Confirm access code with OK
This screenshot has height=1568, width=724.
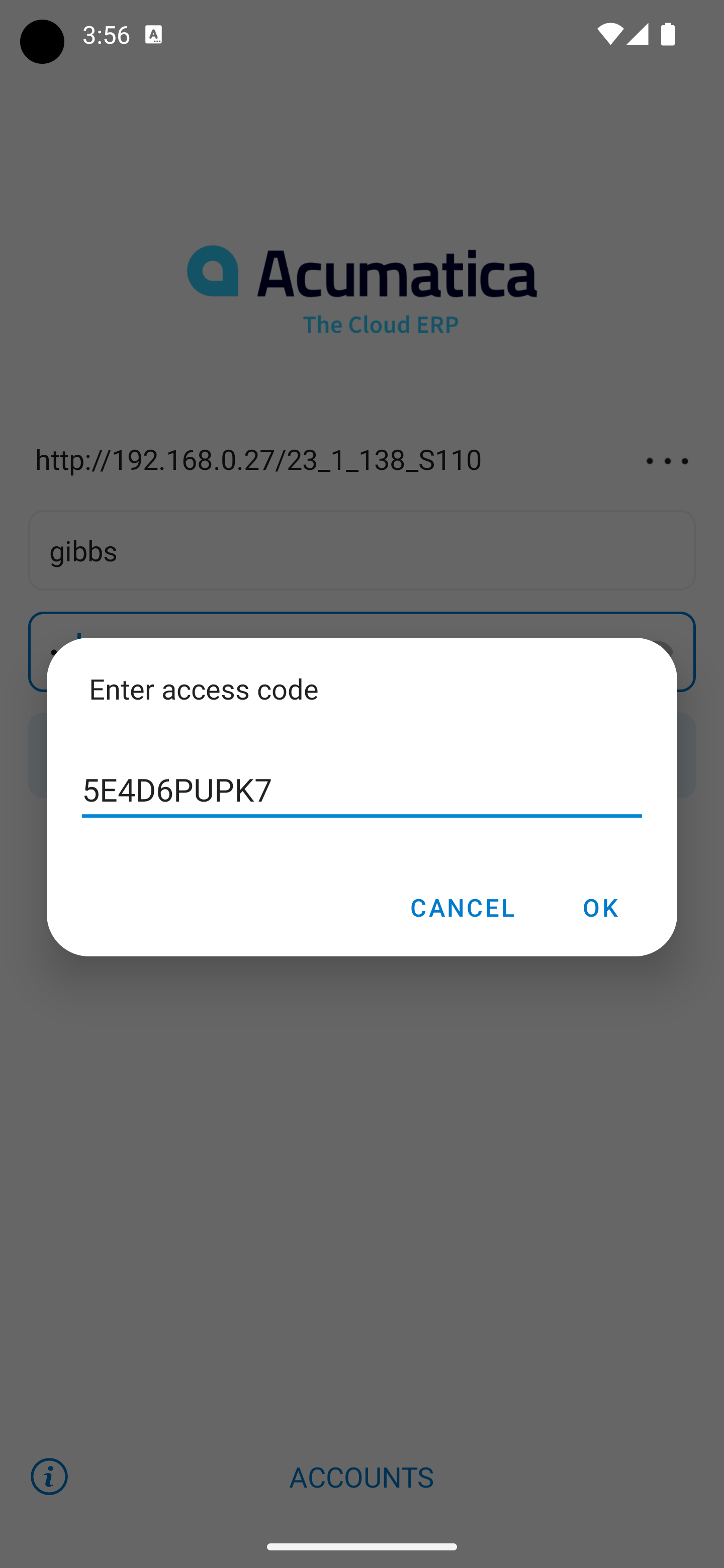(x=600, y=908)
